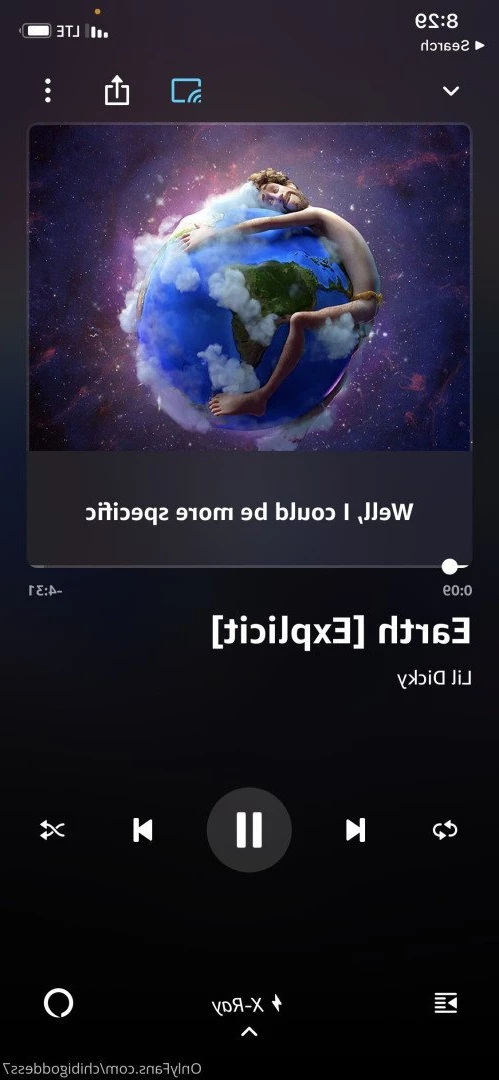
Task: Open the three-dot overflow menu
Action: pos(48,91)
